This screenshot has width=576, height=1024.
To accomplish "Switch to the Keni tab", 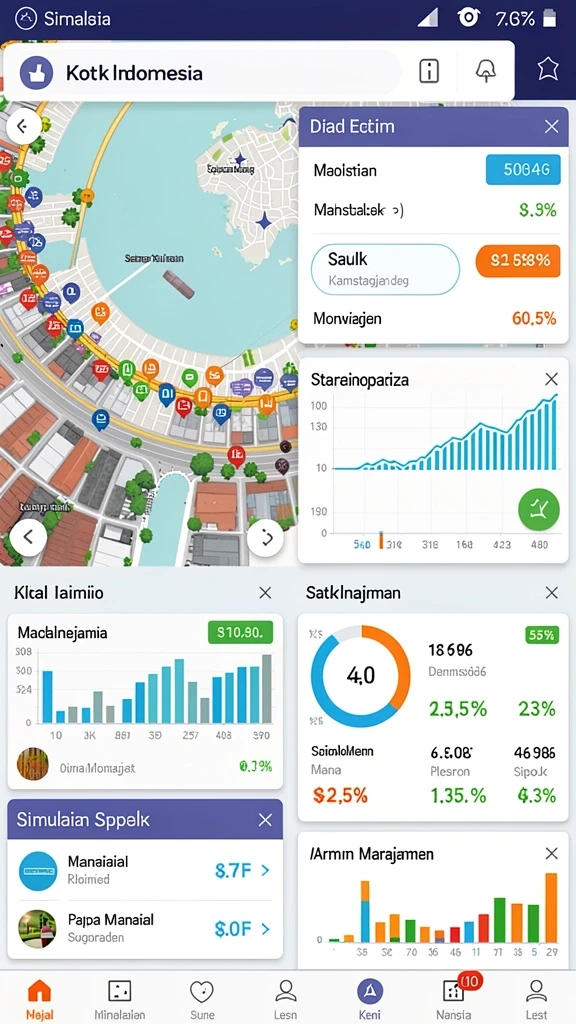I will click(370, 999).
